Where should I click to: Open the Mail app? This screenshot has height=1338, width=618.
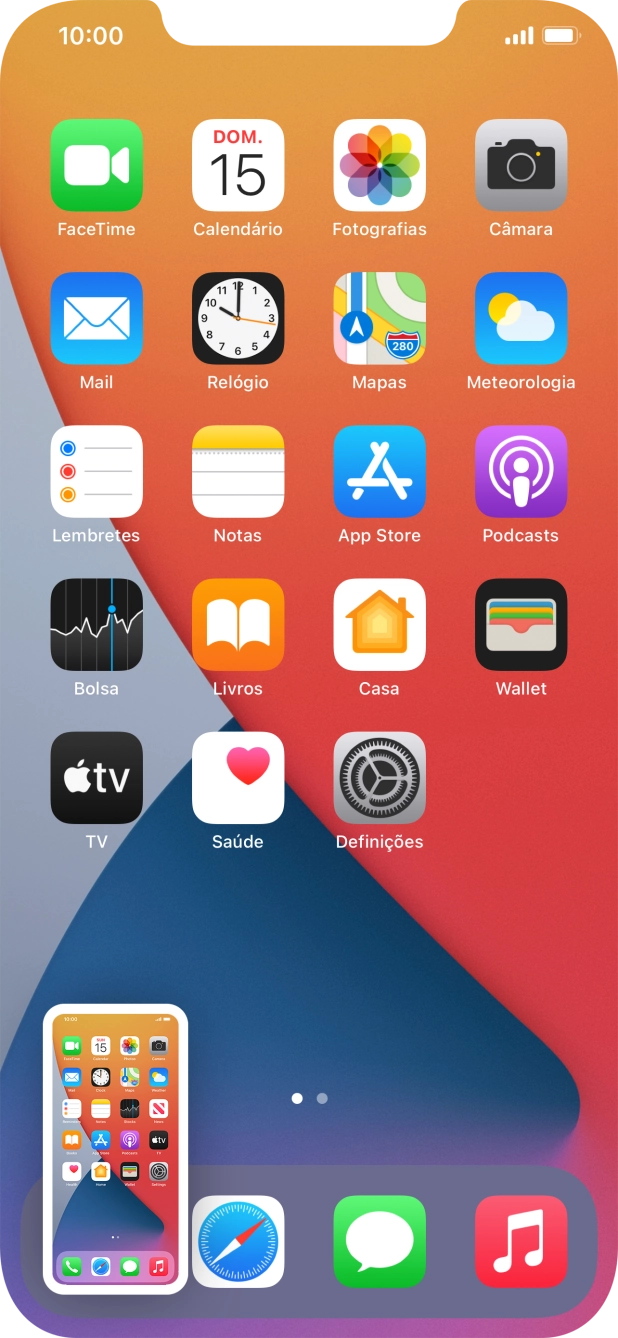[97, 318]
